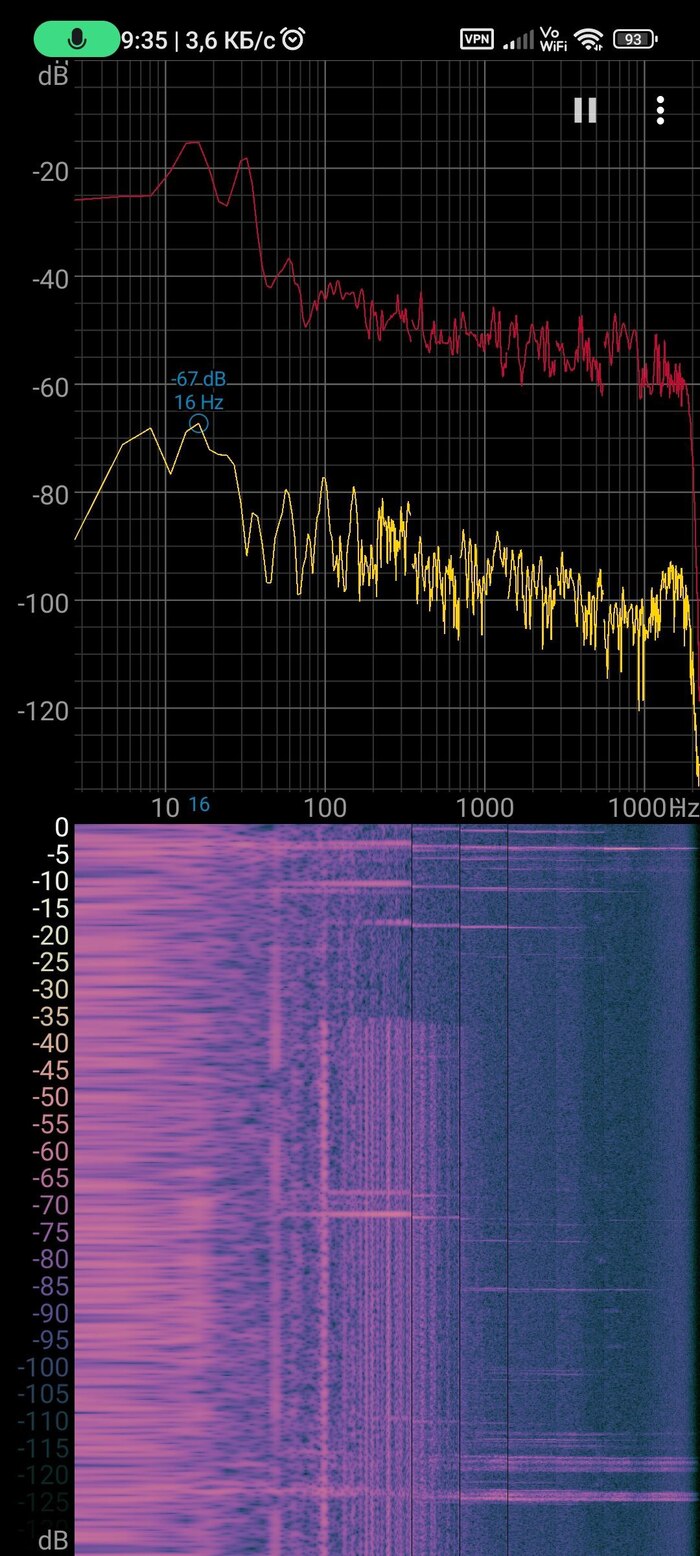700x1556 pixels.
Task: Tap the green microphone indicator pill
Action: [76, 39]
